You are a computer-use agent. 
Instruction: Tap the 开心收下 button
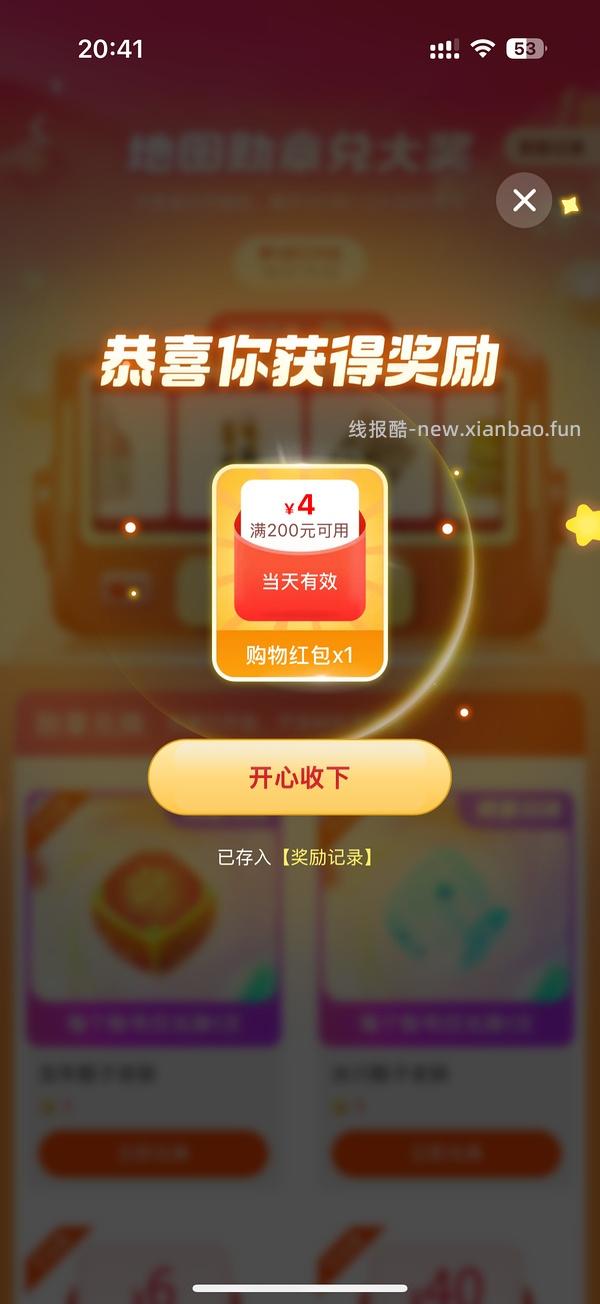click(x=300, y=777)
